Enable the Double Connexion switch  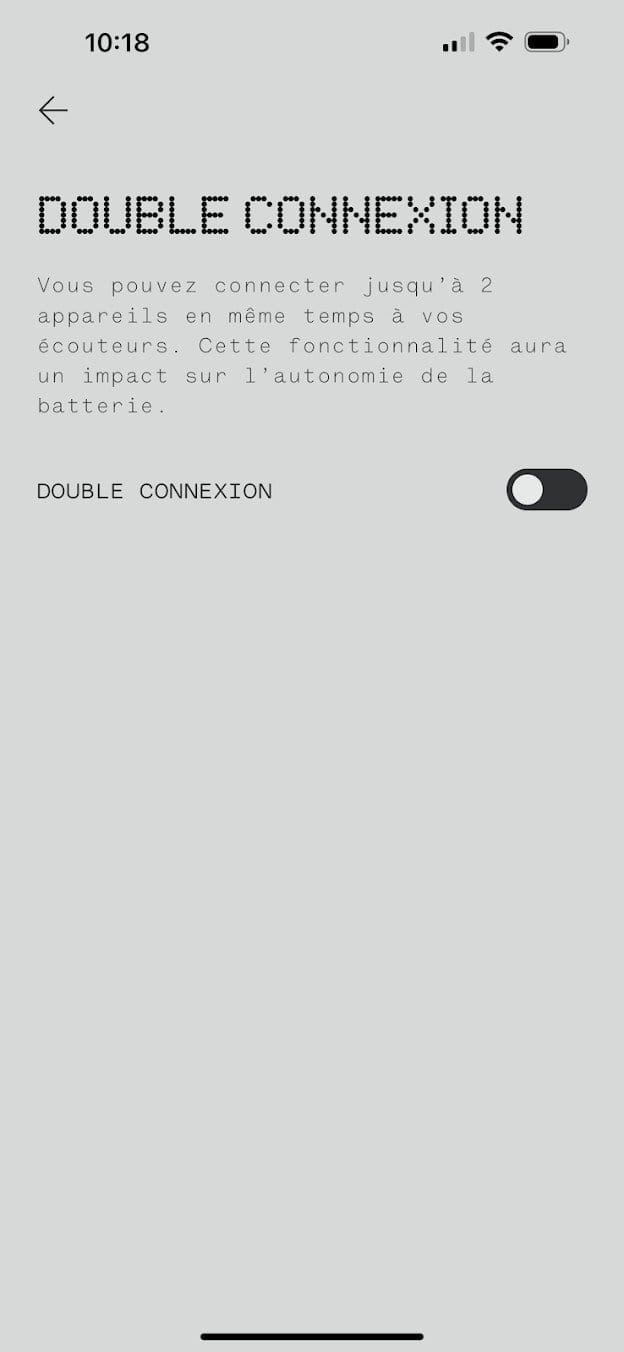[x=546, y=490]
